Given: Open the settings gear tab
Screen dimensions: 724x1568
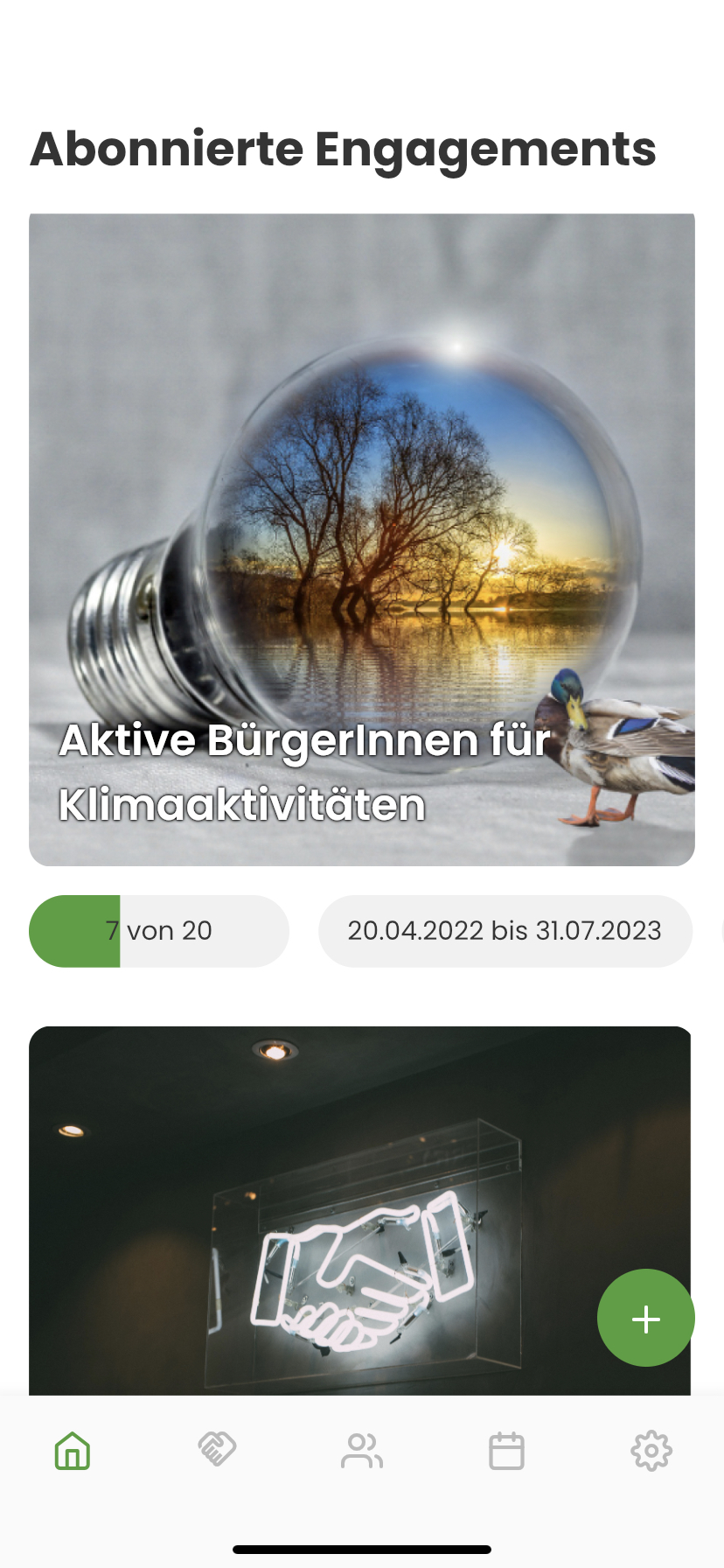Looking at the screenshot, I should 651,1451.
